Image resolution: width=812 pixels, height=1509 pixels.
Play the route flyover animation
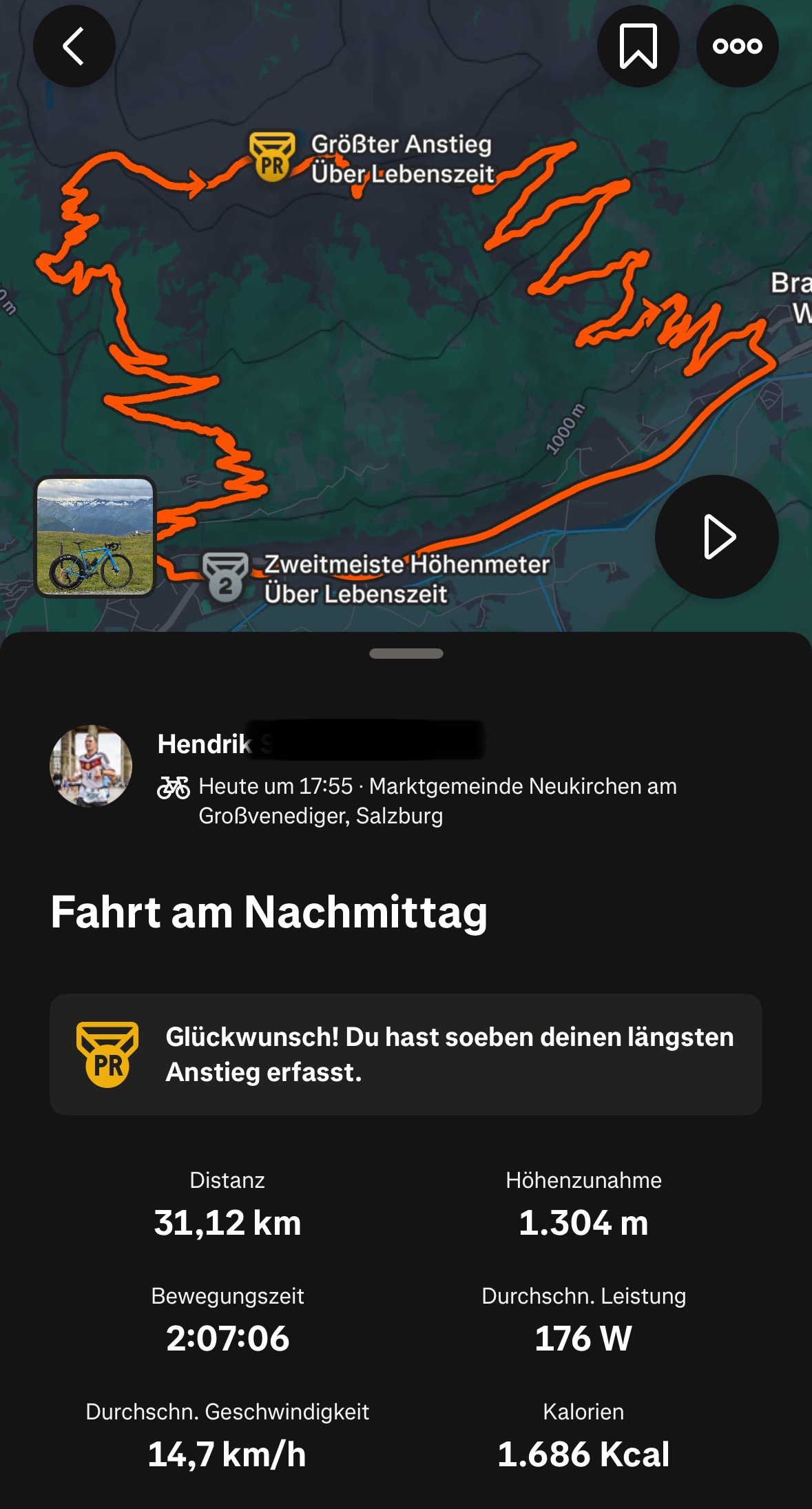click(x=716, y=537)
